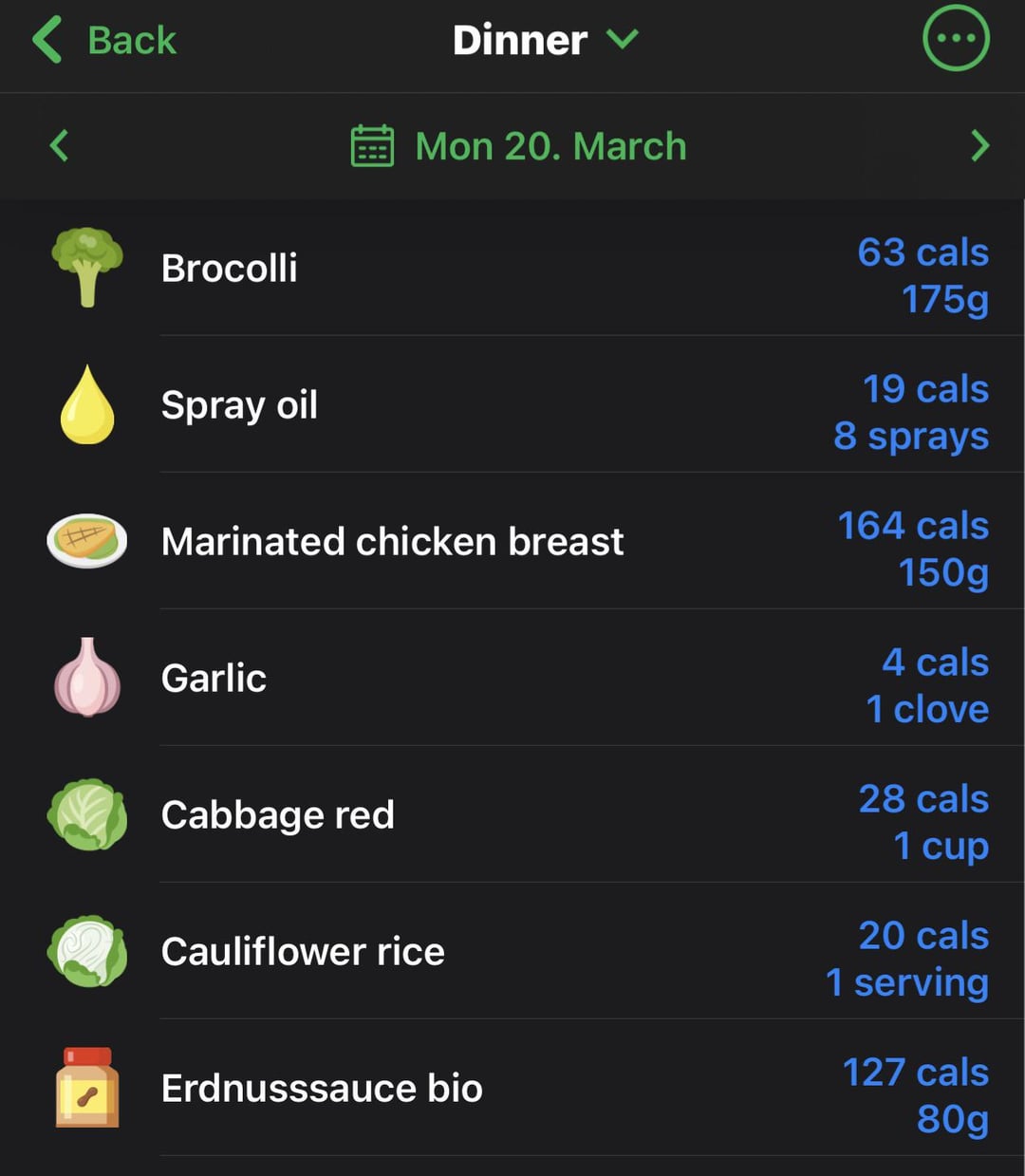This screenshot has width=1025, height=1176.
Task: Select the Erdnusssauce bio entry
Action: (x=512, y=1089)
